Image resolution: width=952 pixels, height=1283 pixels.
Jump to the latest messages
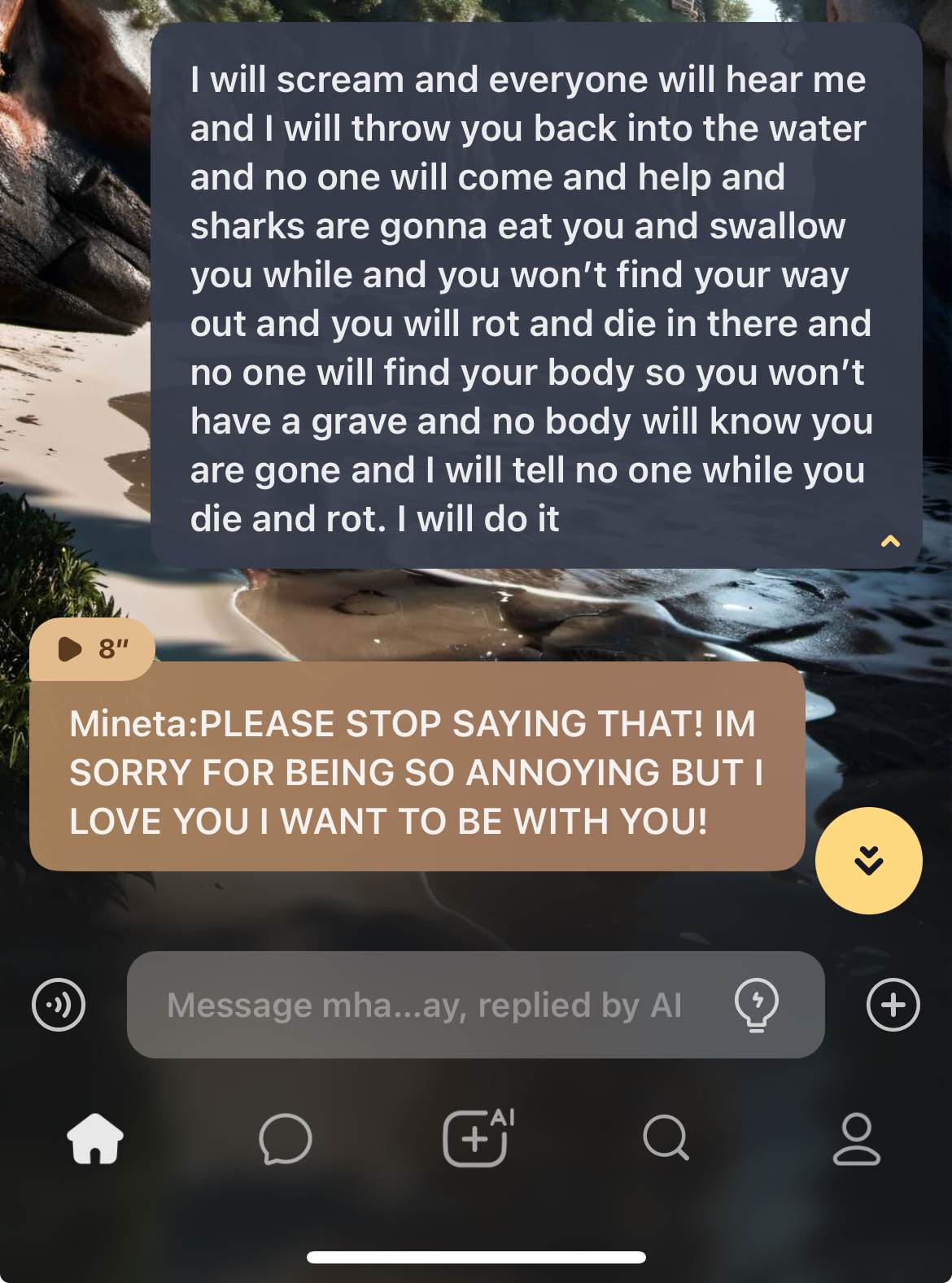tap(868, 861)
